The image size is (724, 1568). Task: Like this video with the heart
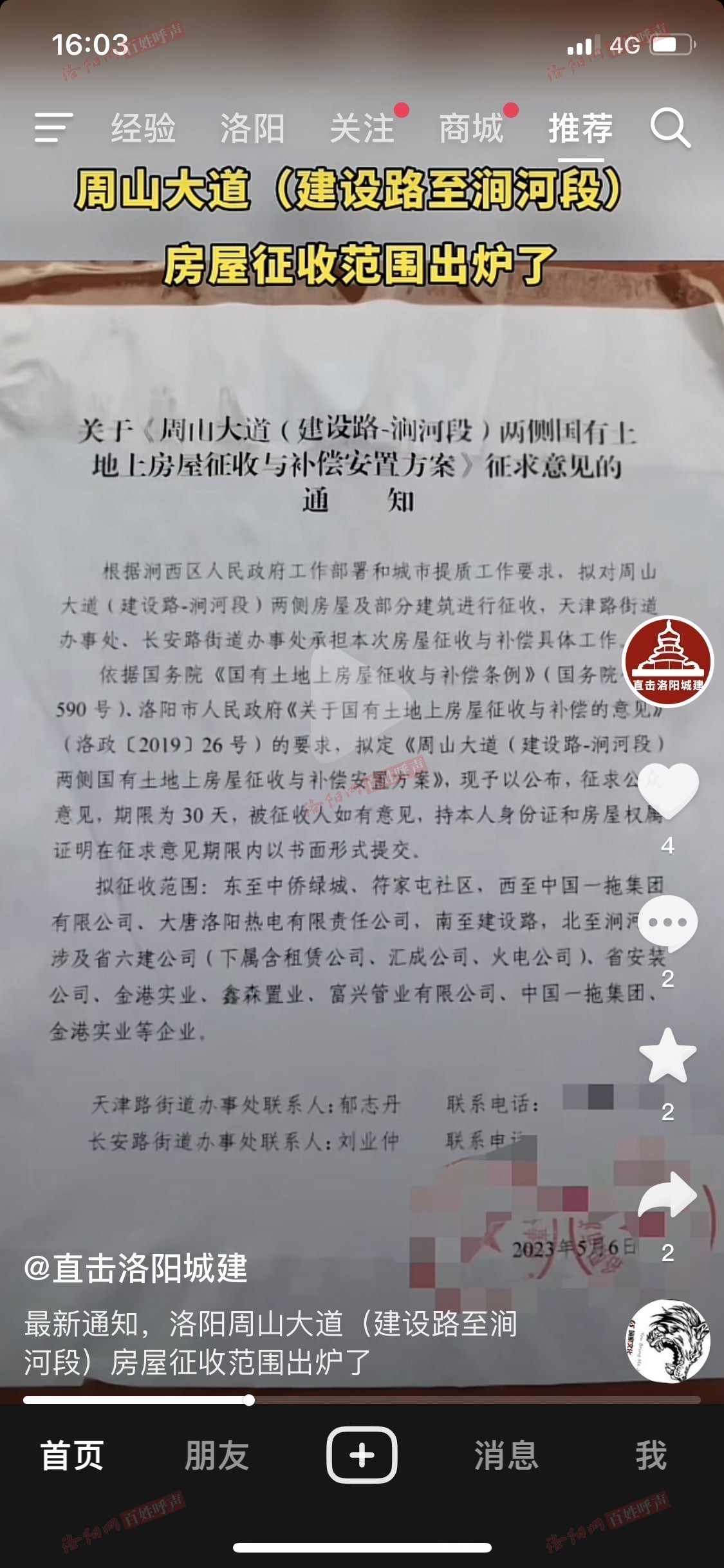(x=667, y=790)
